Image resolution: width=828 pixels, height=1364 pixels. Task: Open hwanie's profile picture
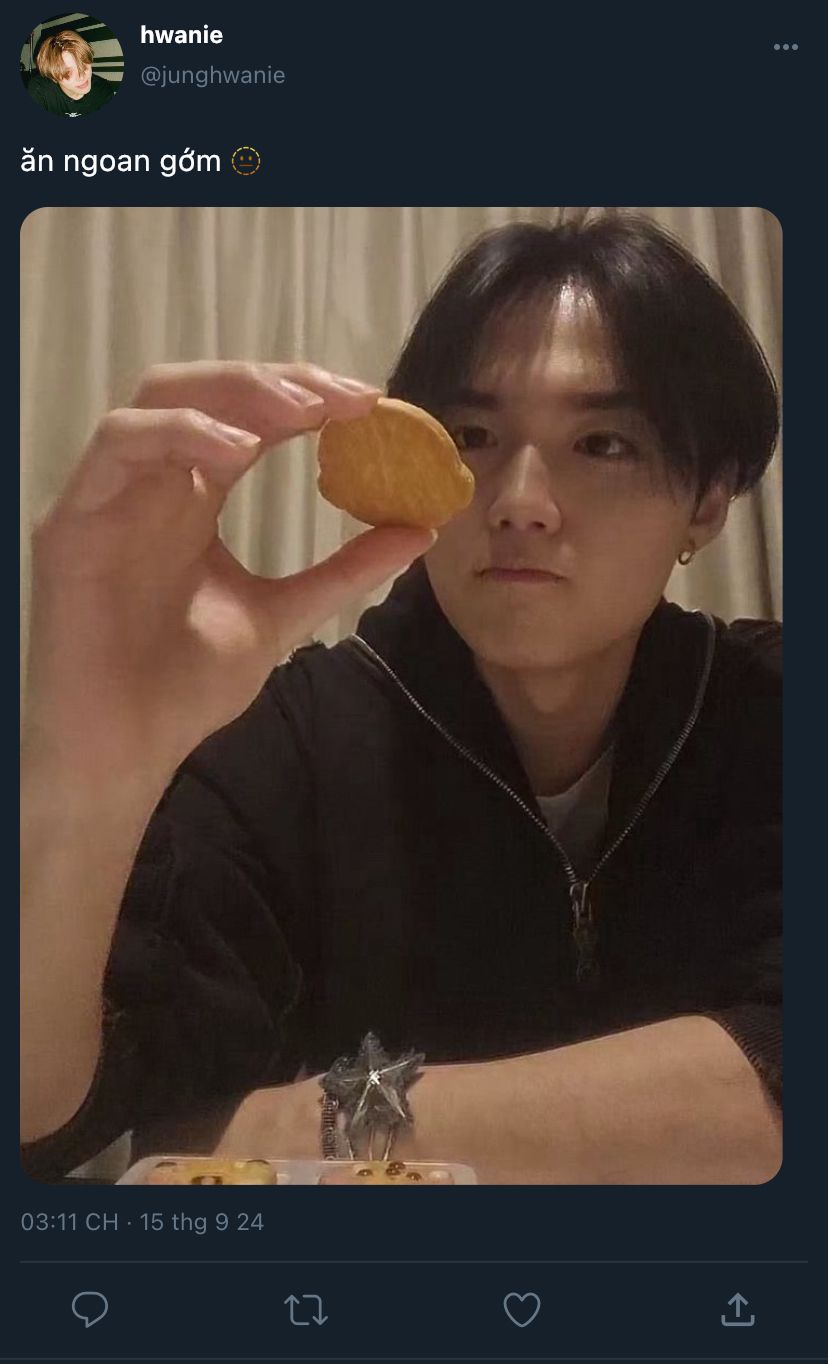click(72, 65)
